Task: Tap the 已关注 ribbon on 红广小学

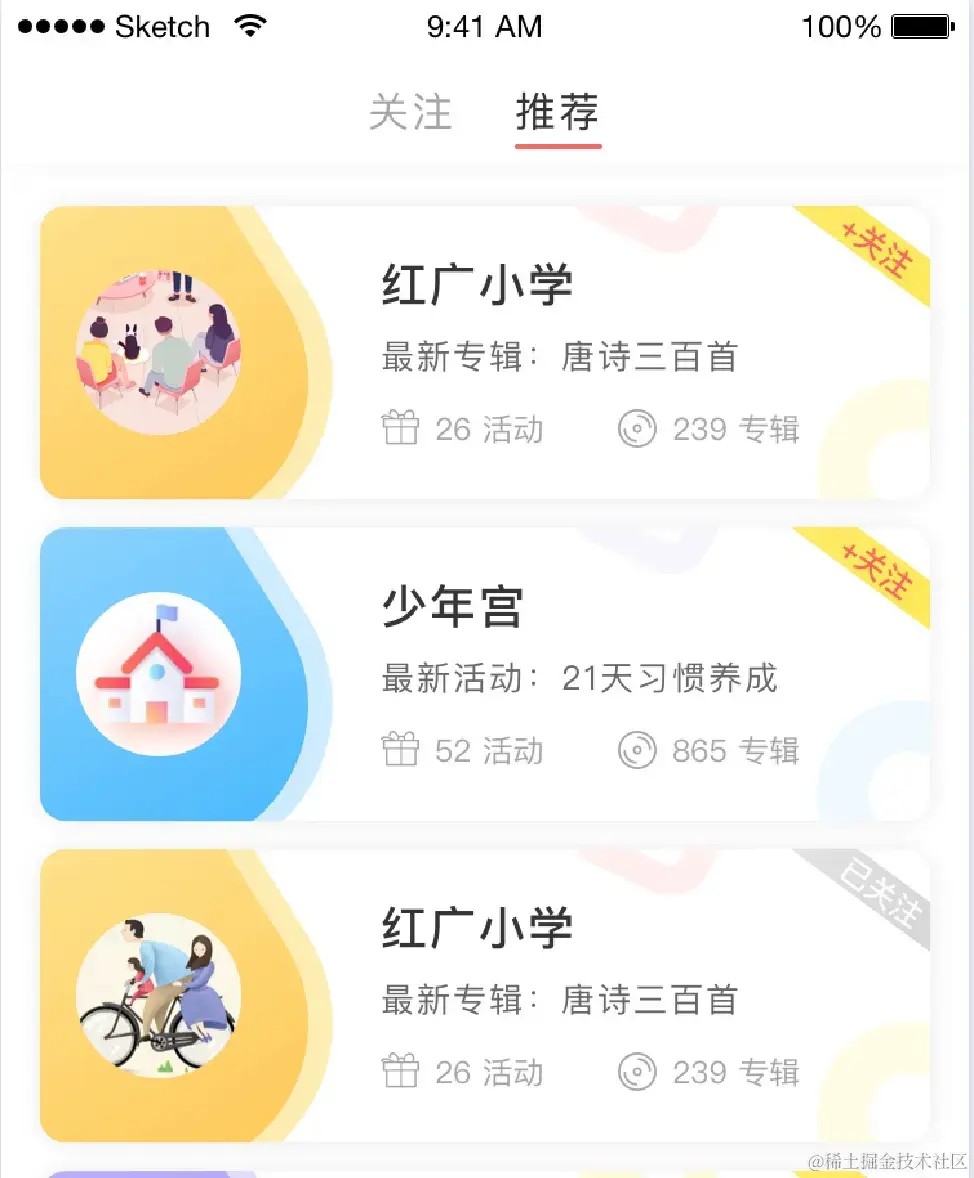Action: (880, 893)
